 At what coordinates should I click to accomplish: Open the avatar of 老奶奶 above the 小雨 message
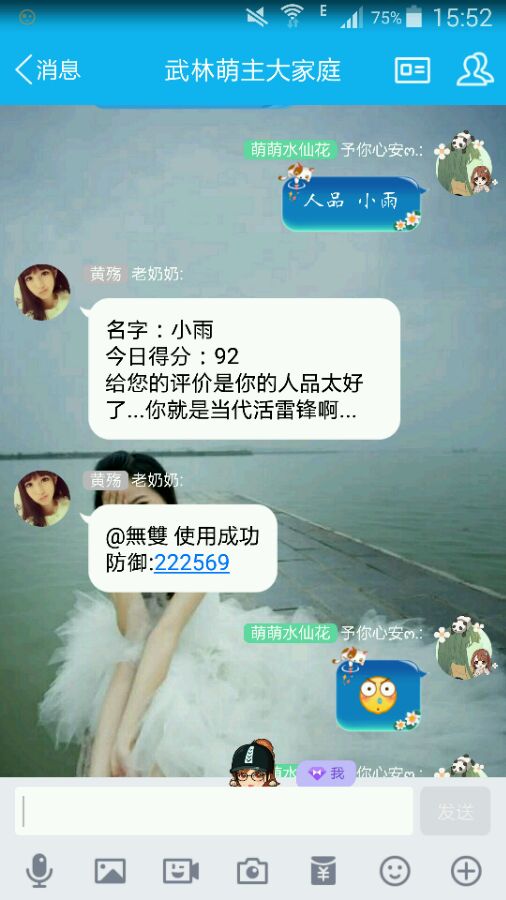pos(42,292)
